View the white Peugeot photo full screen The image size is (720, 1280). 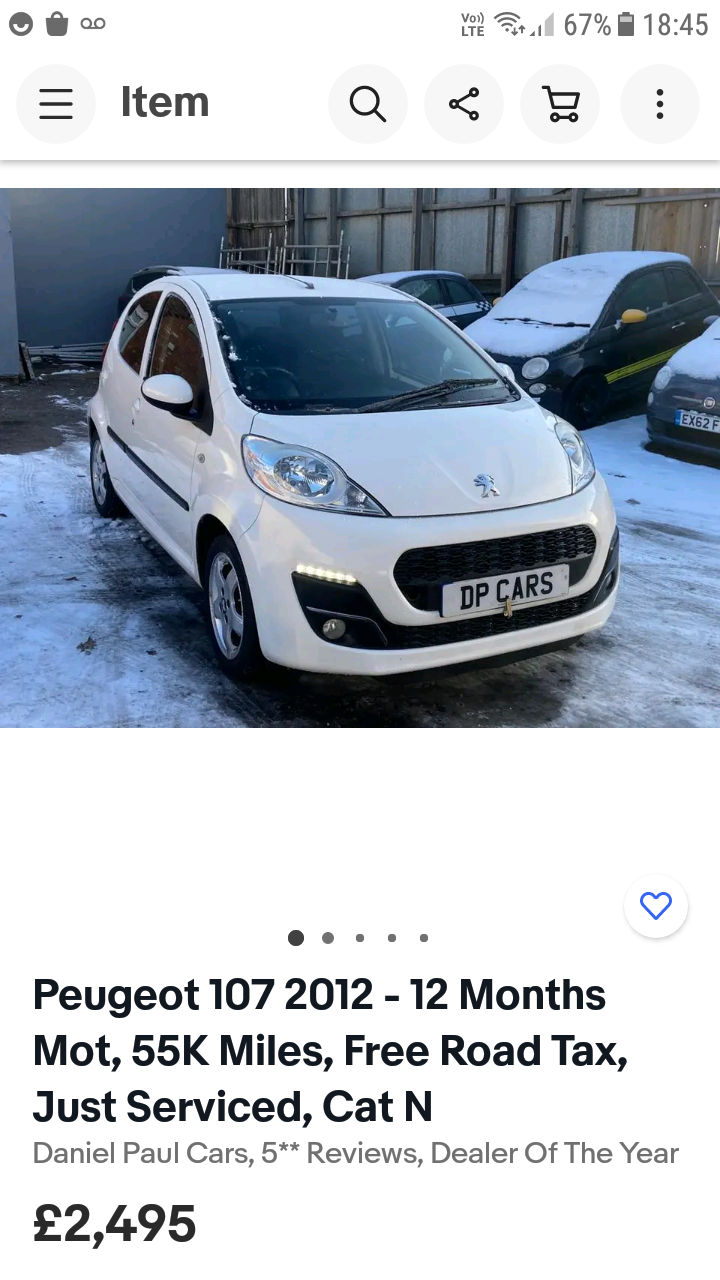point(360,458)
